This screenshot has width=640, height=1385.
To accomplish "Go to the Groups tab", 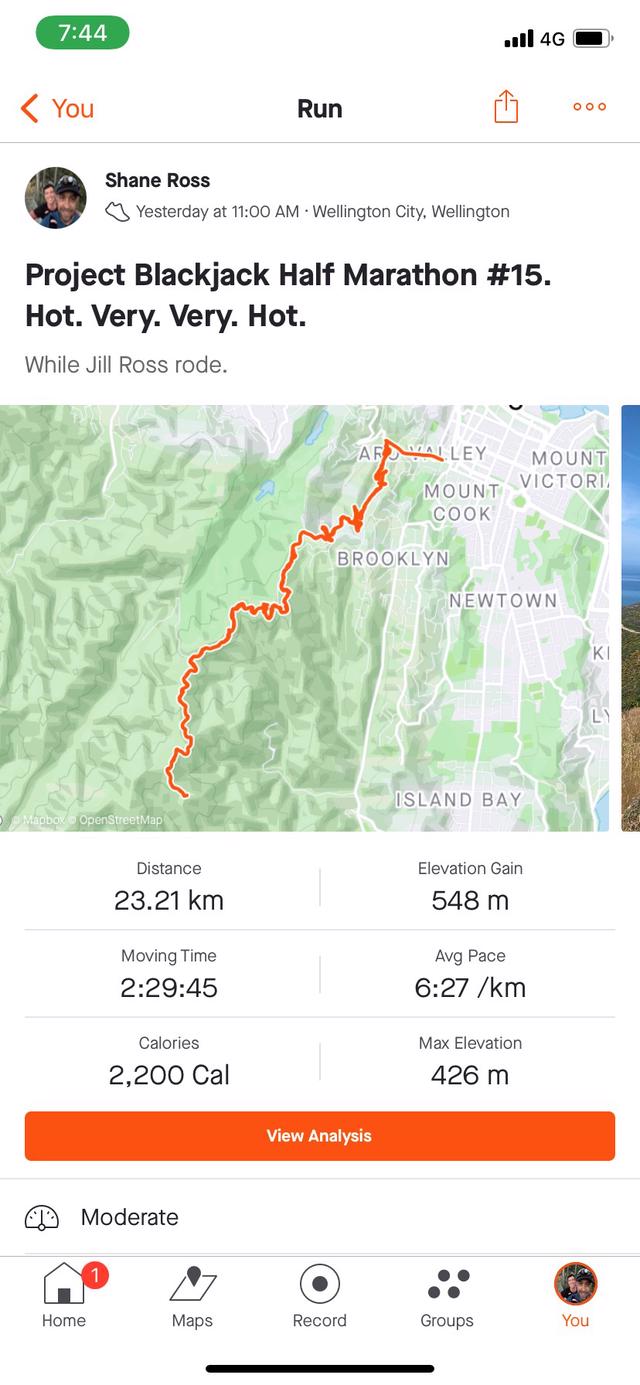I will (447, 1295).
